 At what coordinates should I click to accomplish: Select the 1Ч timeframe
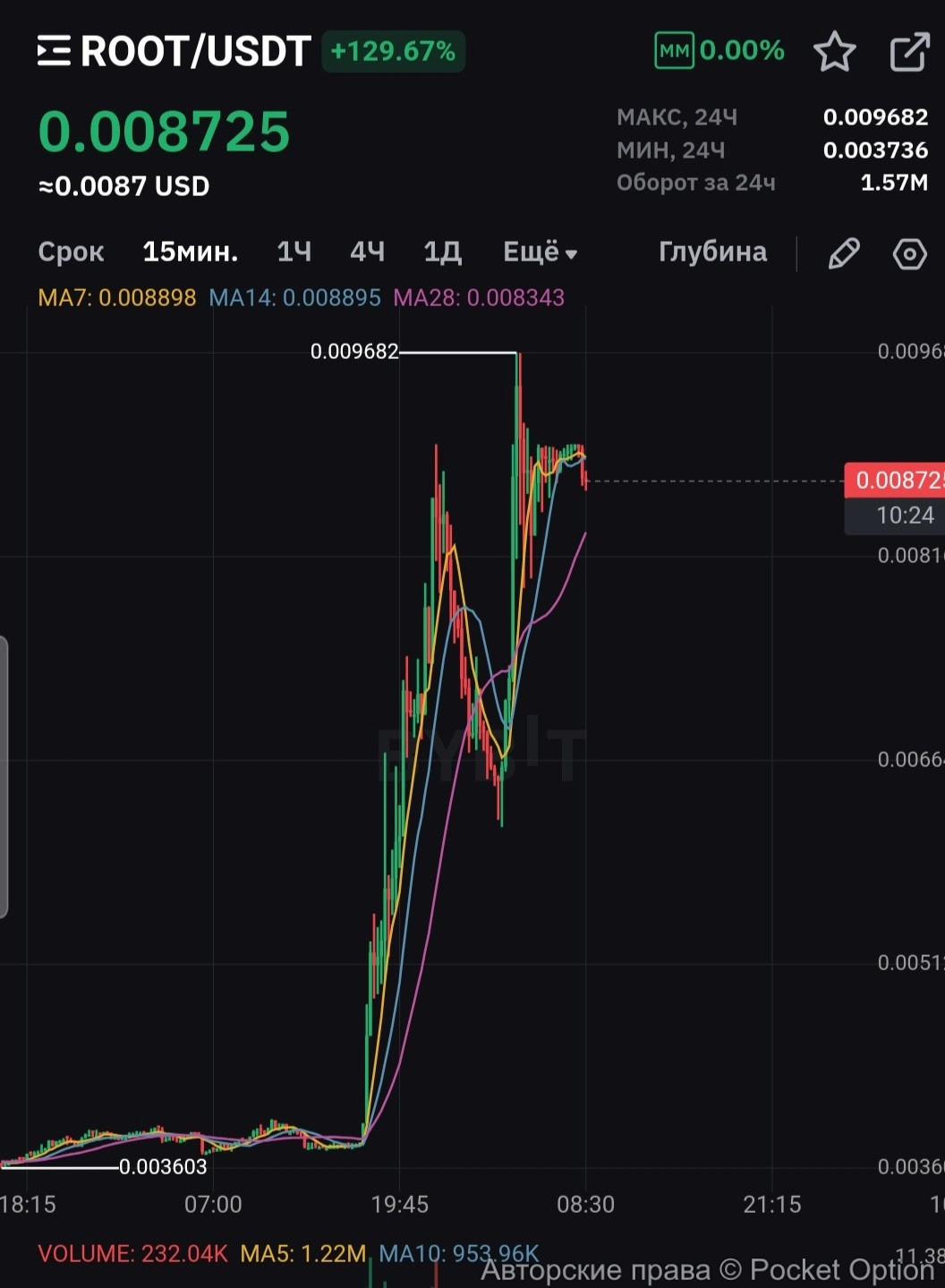tap(294, 252)
